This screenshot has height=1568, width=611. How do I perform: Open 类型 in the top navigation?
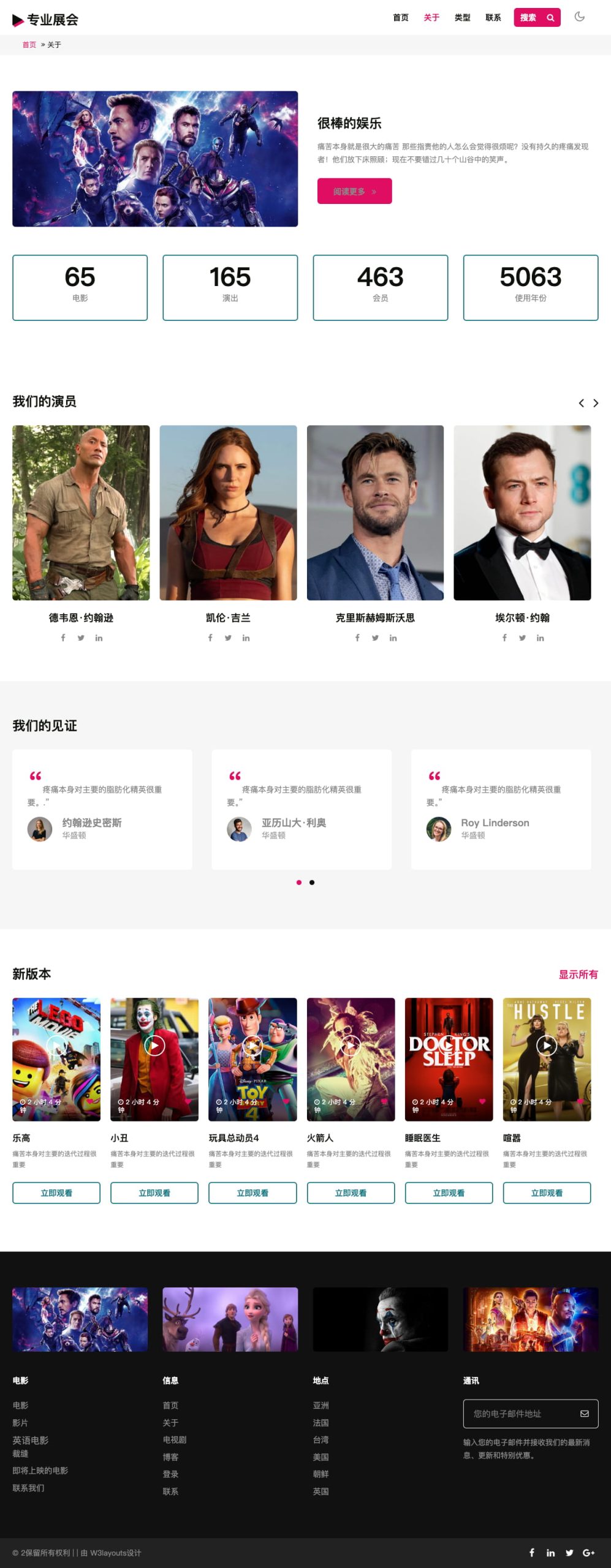462,18
